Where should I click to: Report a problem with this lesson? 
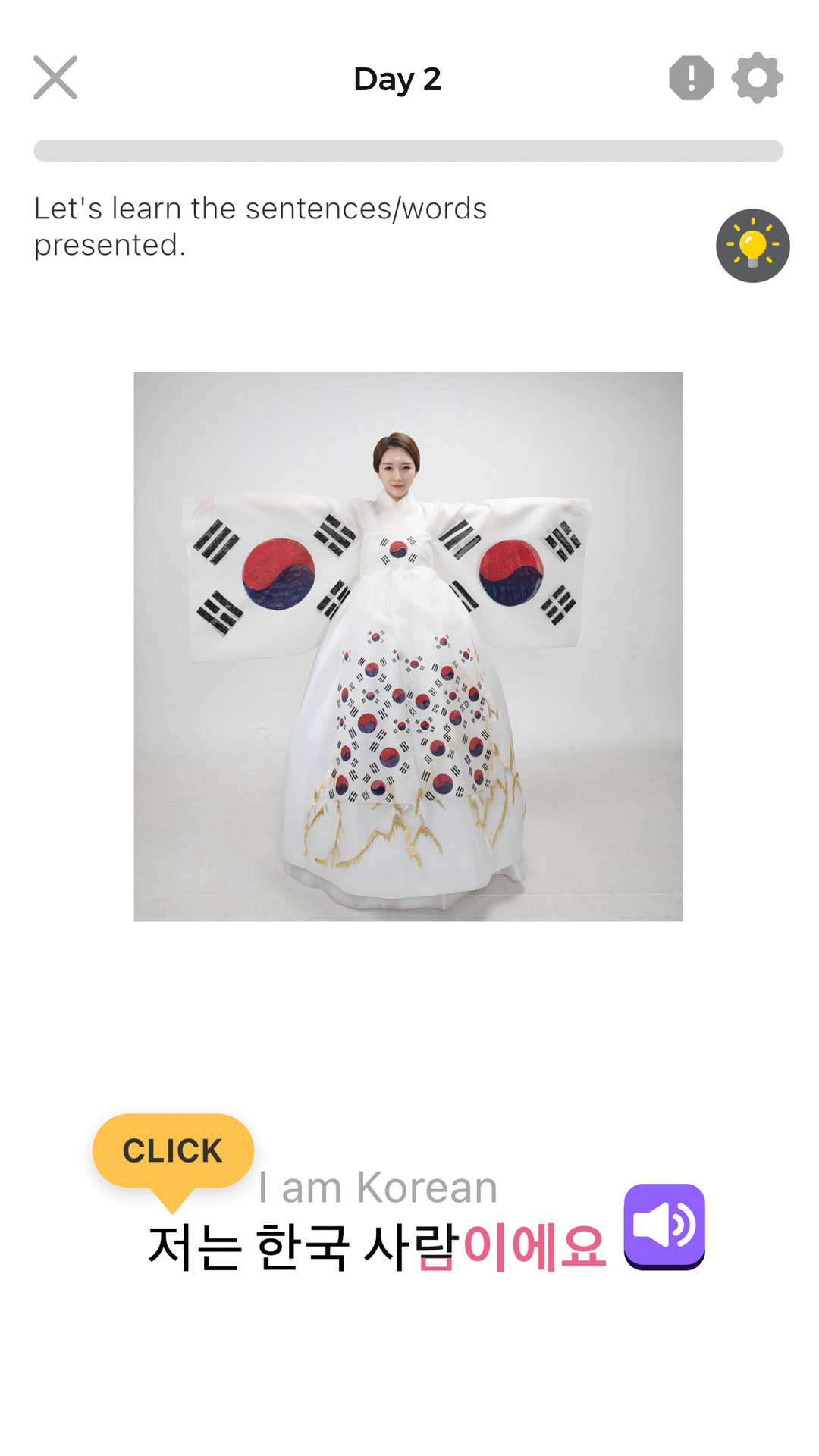click(x=691, y=78)
